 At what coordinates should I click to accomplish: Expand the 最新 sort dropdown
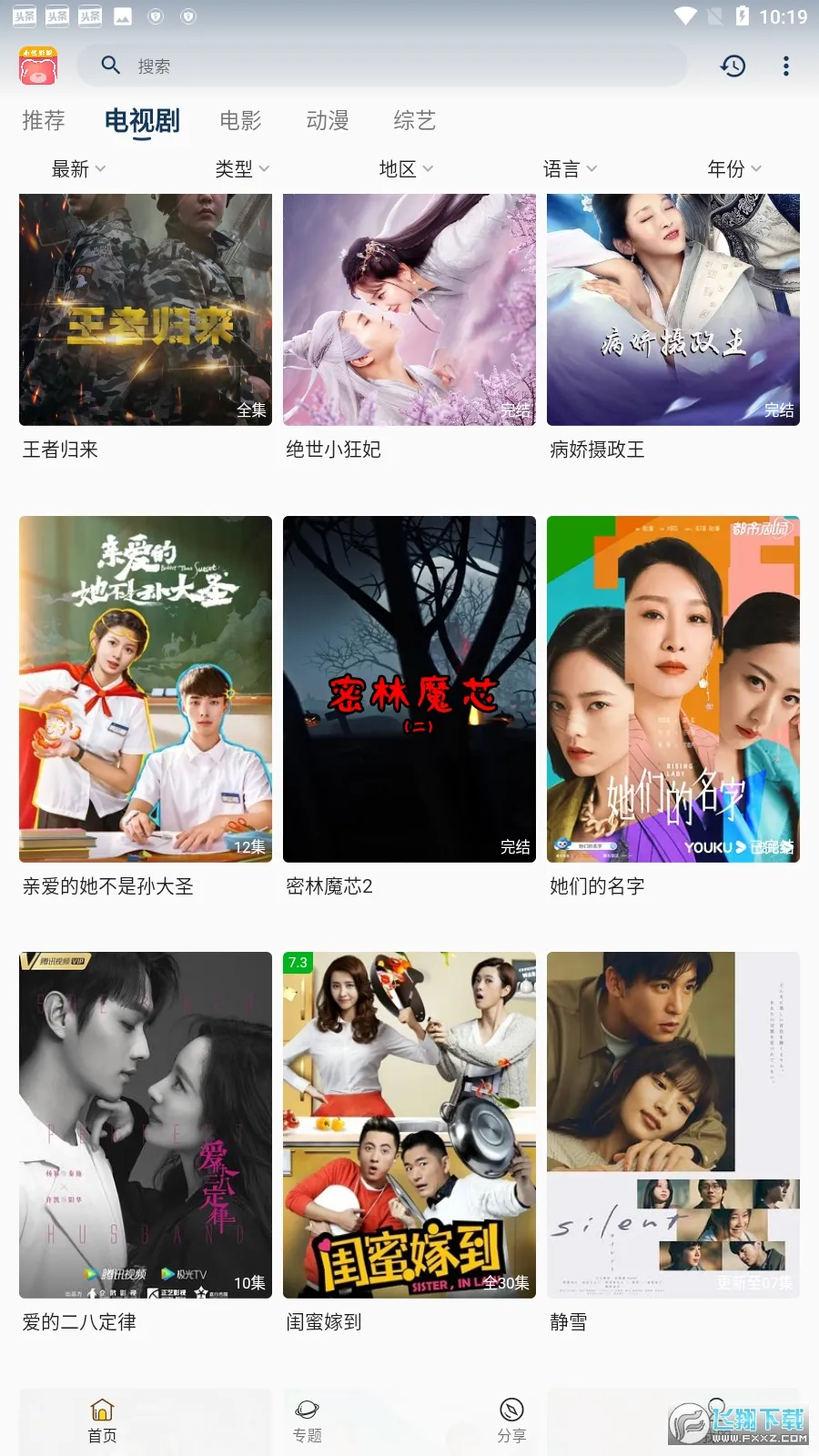(79, 168)
